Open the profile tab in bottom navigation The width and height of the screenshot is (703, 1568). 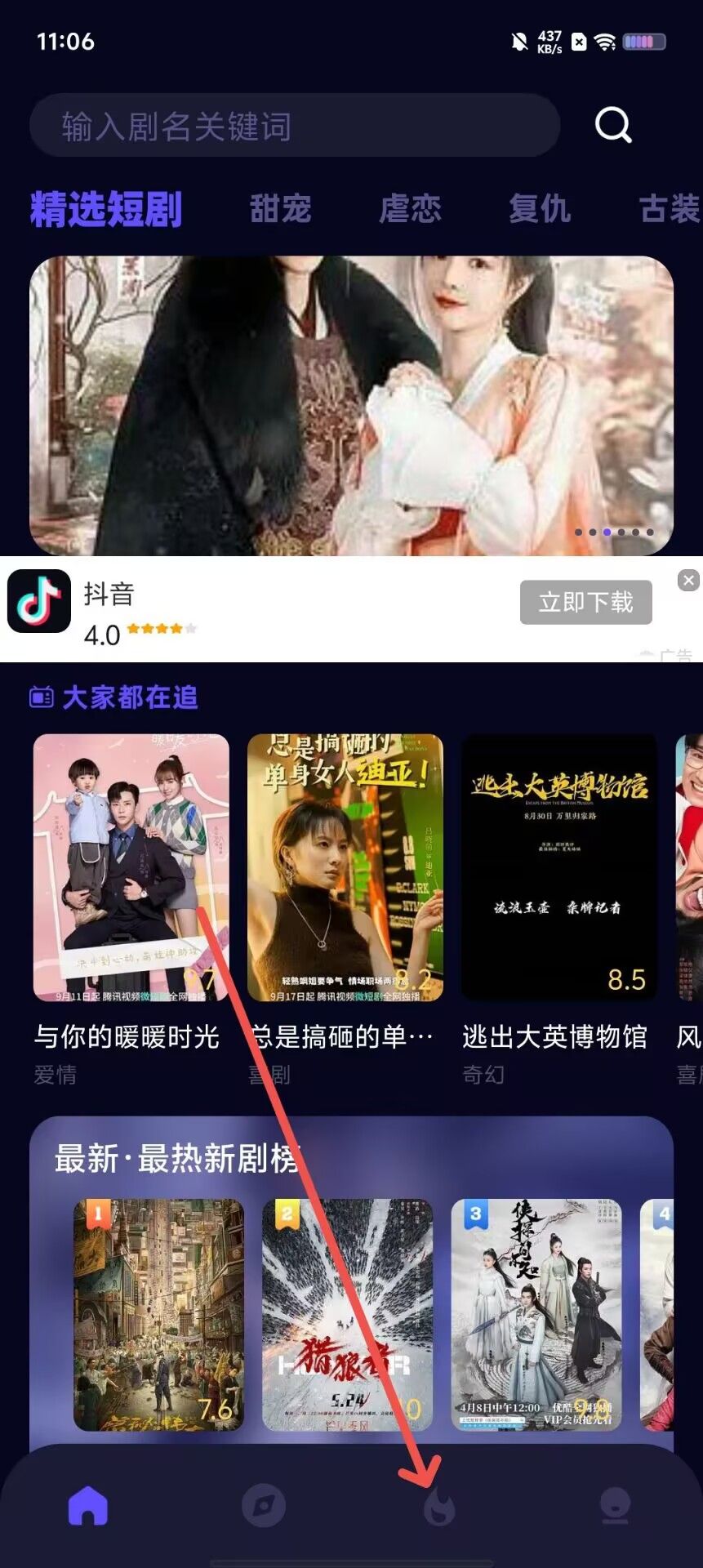(x=614, y=1505)
